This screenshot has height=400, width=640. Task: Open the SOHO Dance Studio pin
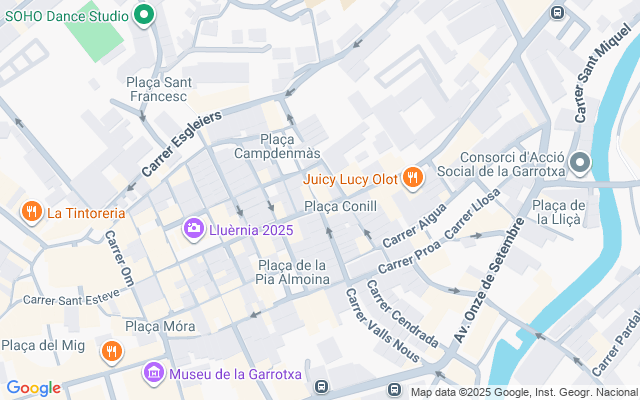(144, 16)
